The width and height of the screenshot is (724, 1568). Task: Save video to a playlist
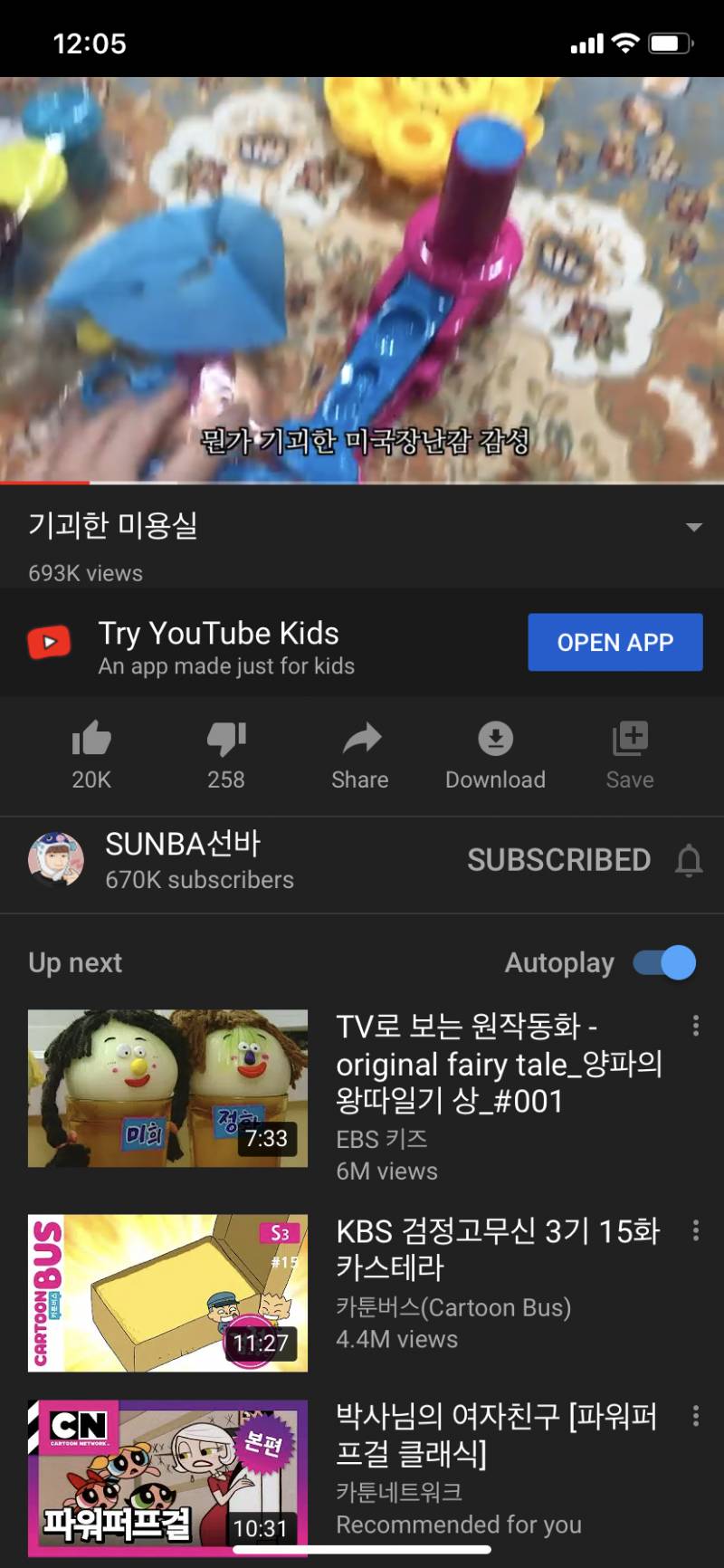(x=629, y=753)
